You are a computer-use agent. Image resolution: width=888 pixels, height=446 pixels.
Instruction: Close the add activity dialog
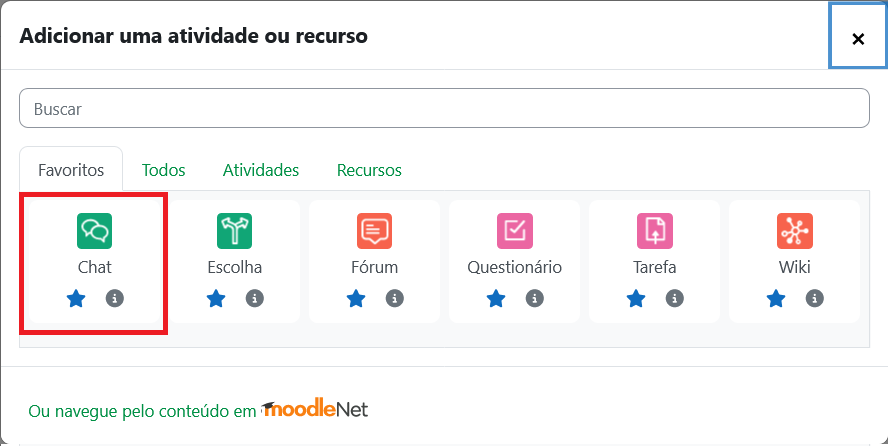pyautogui.click(x=857, y=39)
